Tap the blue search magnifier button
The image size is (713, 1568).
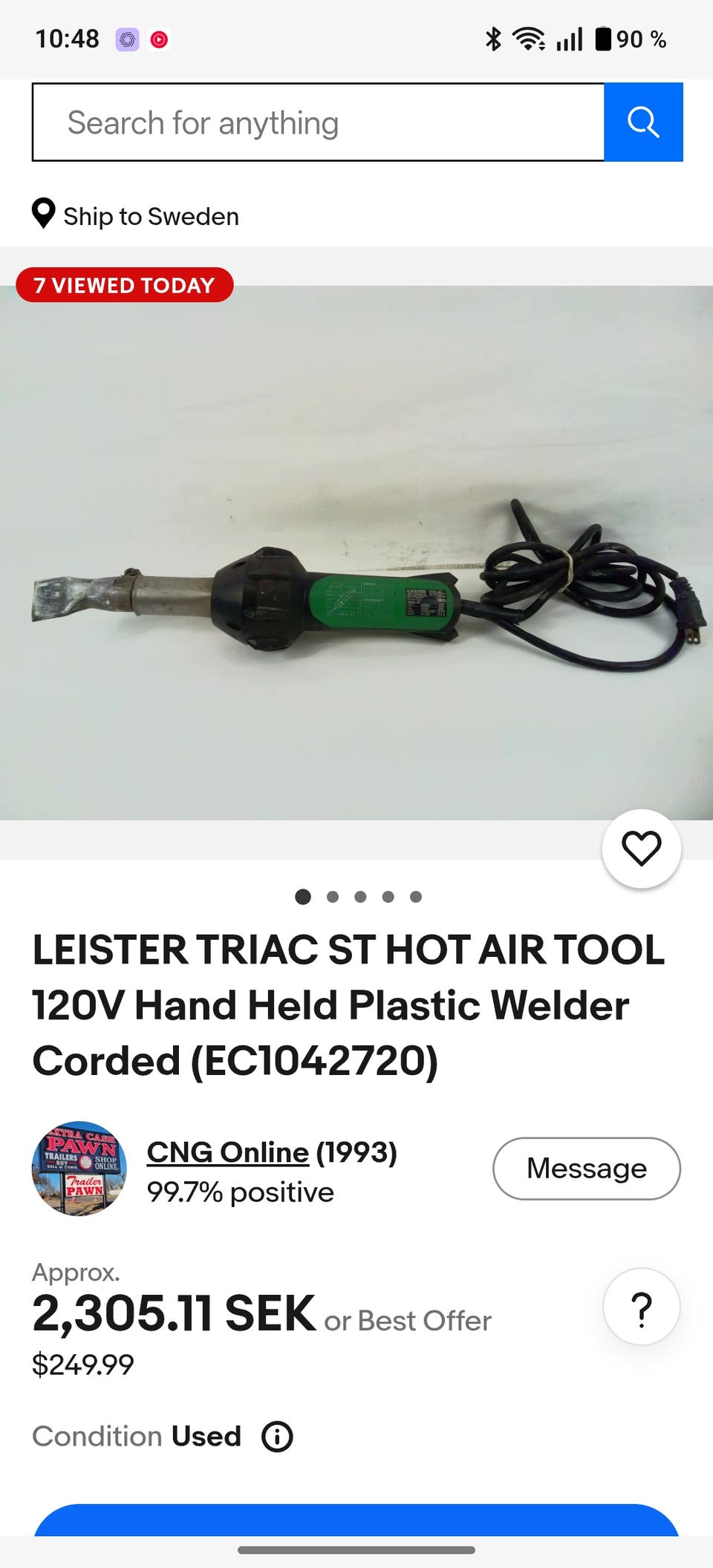tap(643, 122)
